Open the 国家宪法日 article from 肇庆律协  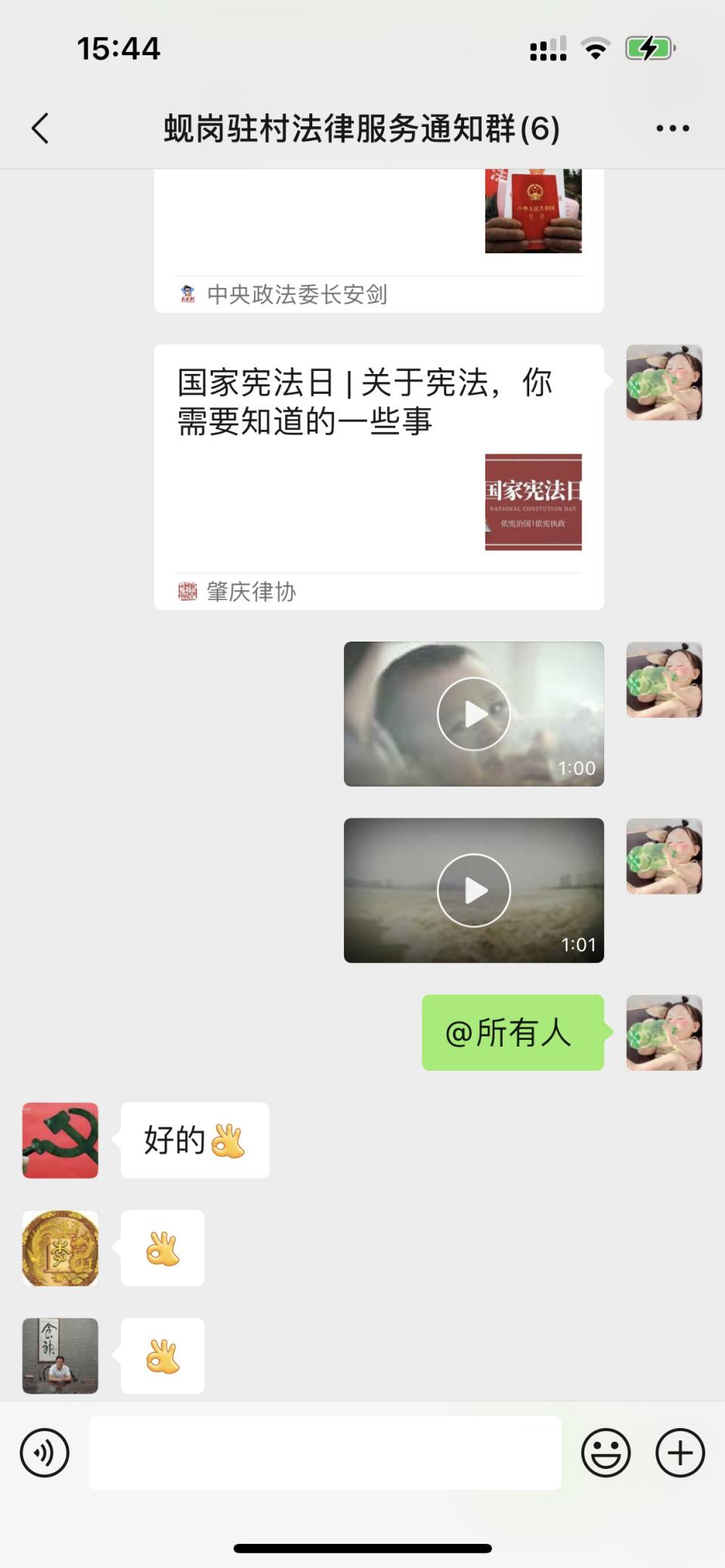(x=378, y=476)
